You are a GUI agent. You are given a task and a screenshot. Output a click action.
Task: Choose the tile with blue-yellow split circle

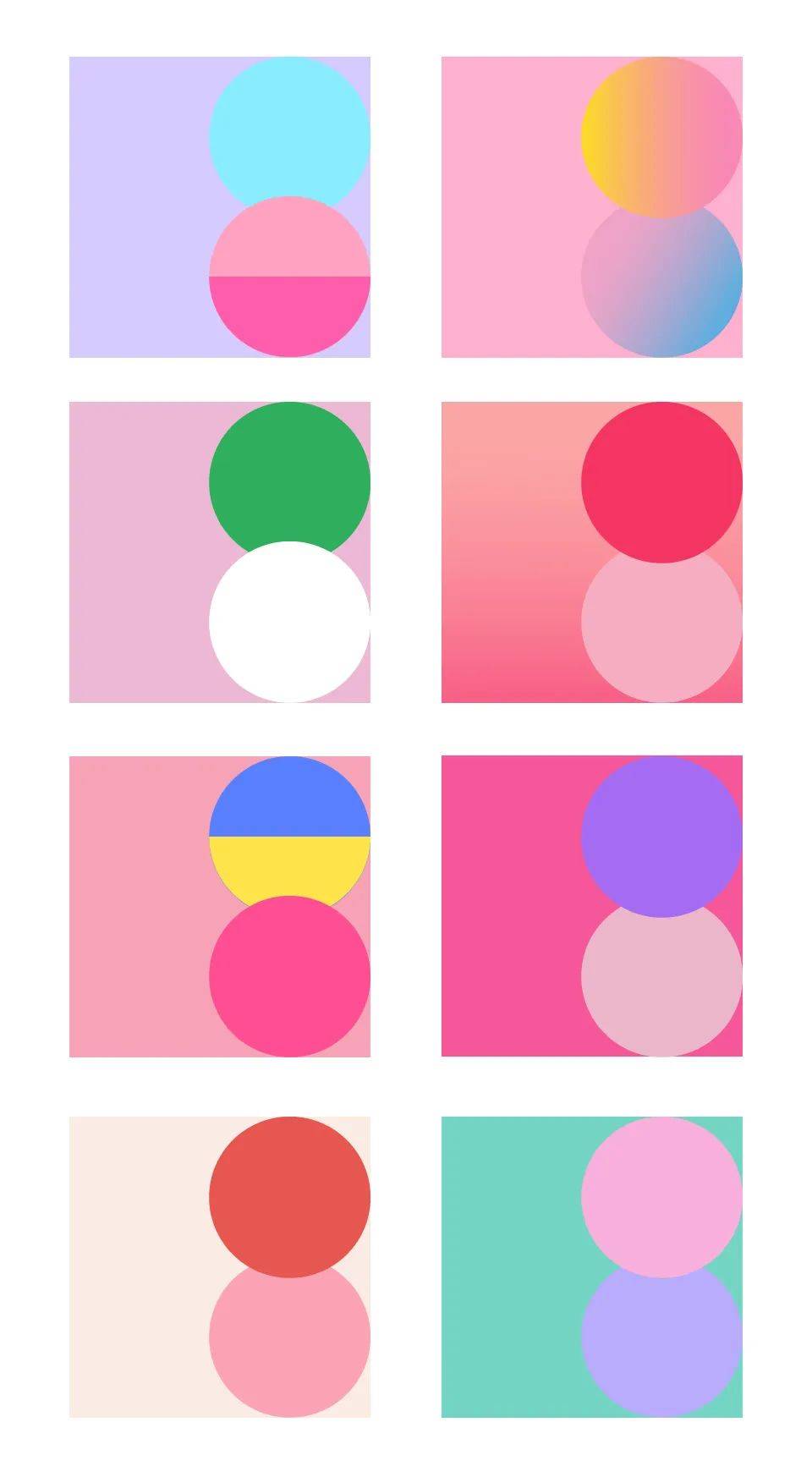220,906
